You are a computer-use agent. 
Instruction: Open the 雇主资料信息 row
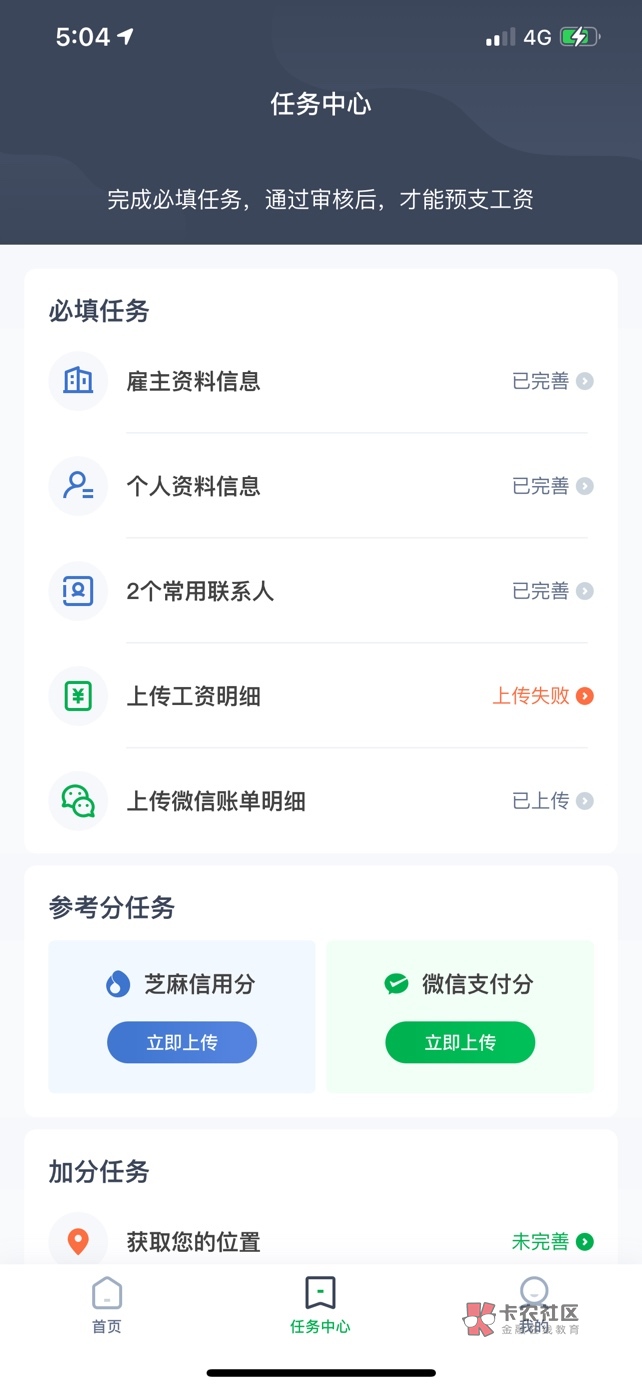click(x=321, y=381)
